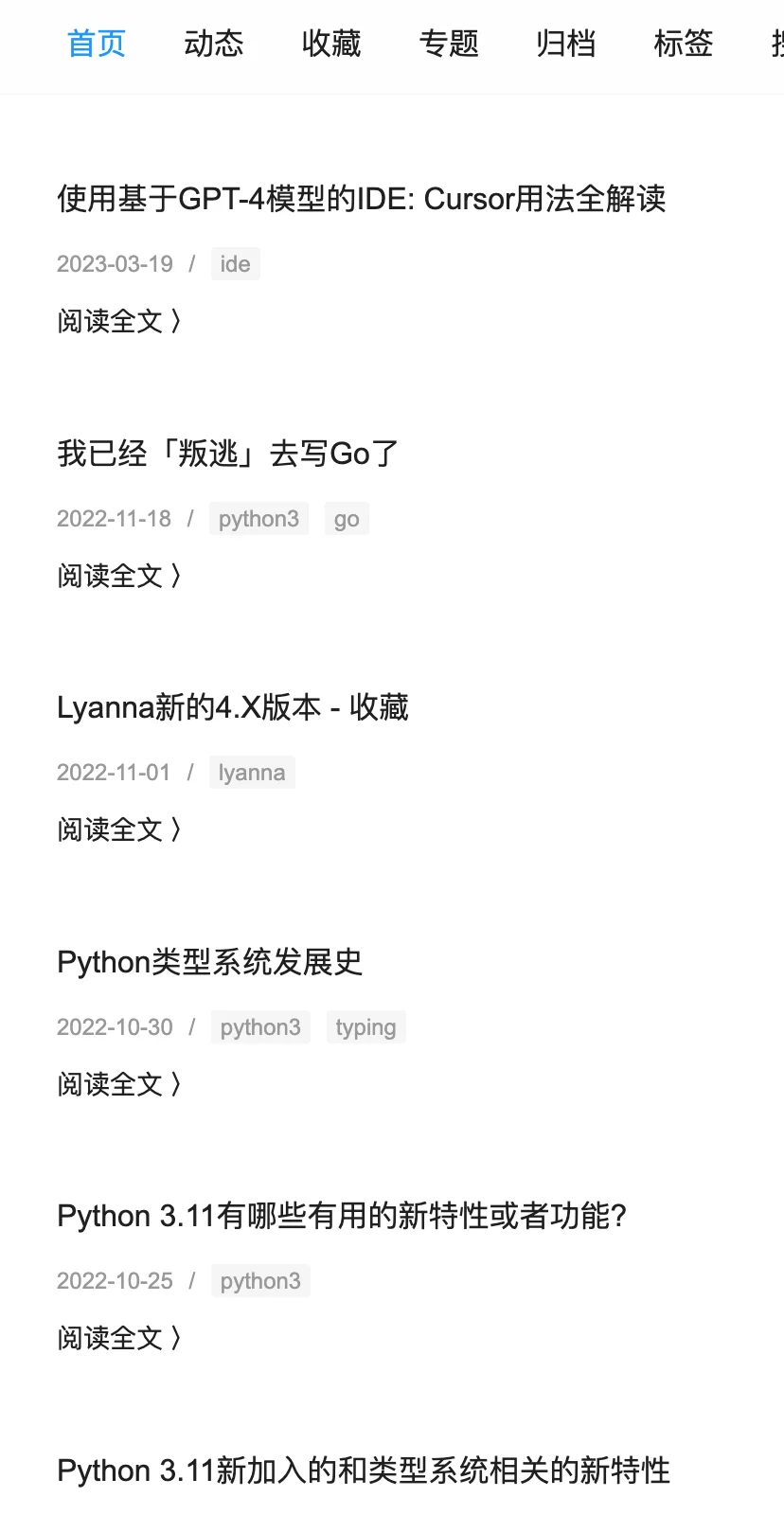Open Python 3.11新加入的和类型系统相关的新特性 post

364,1470
